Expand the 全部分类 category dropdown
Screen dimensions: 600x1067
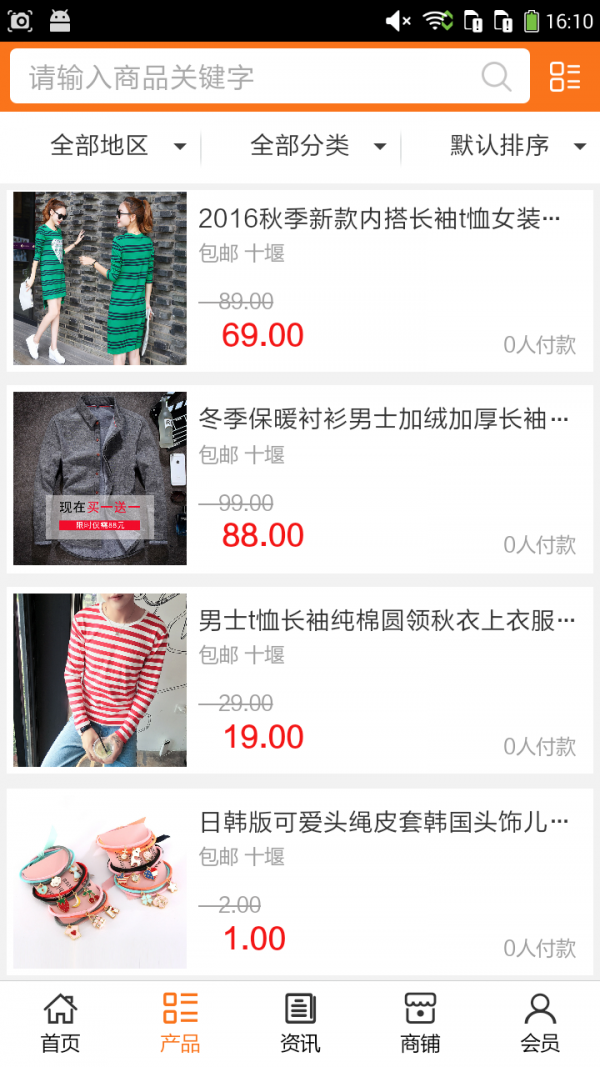click(x=318, y=146)
